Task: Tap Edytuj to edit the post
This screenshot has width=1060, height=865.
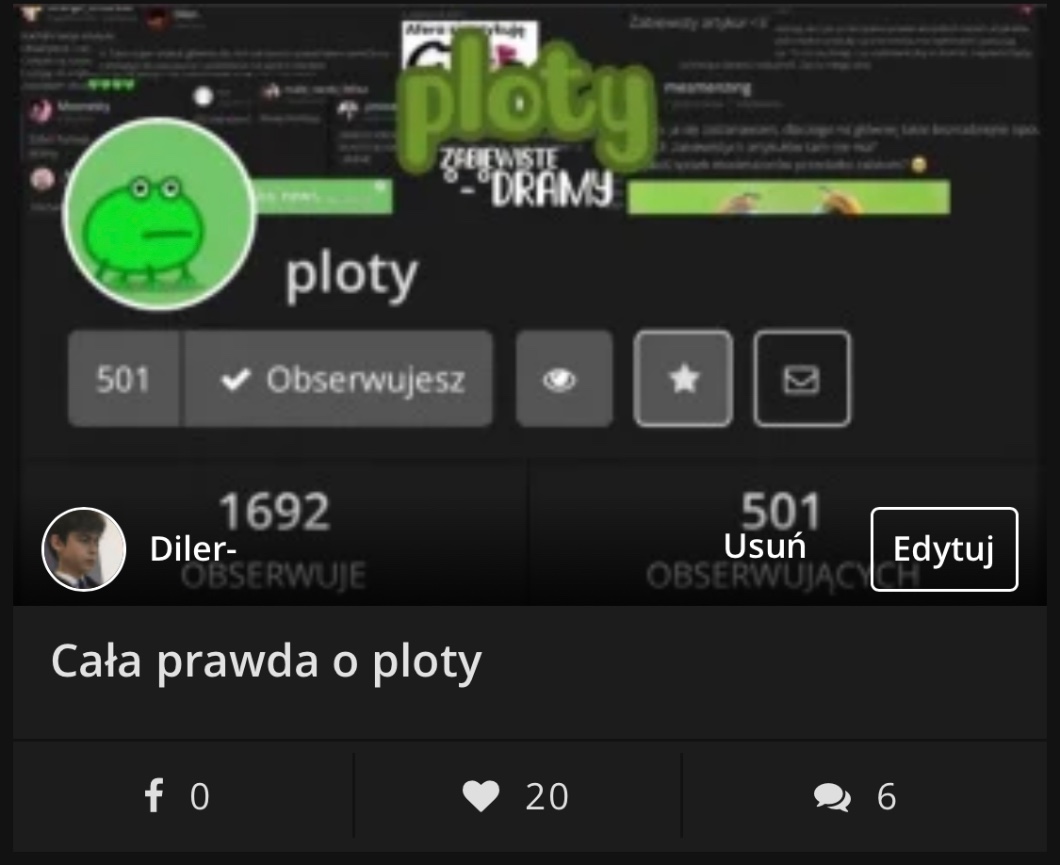Action: (944, 549)
